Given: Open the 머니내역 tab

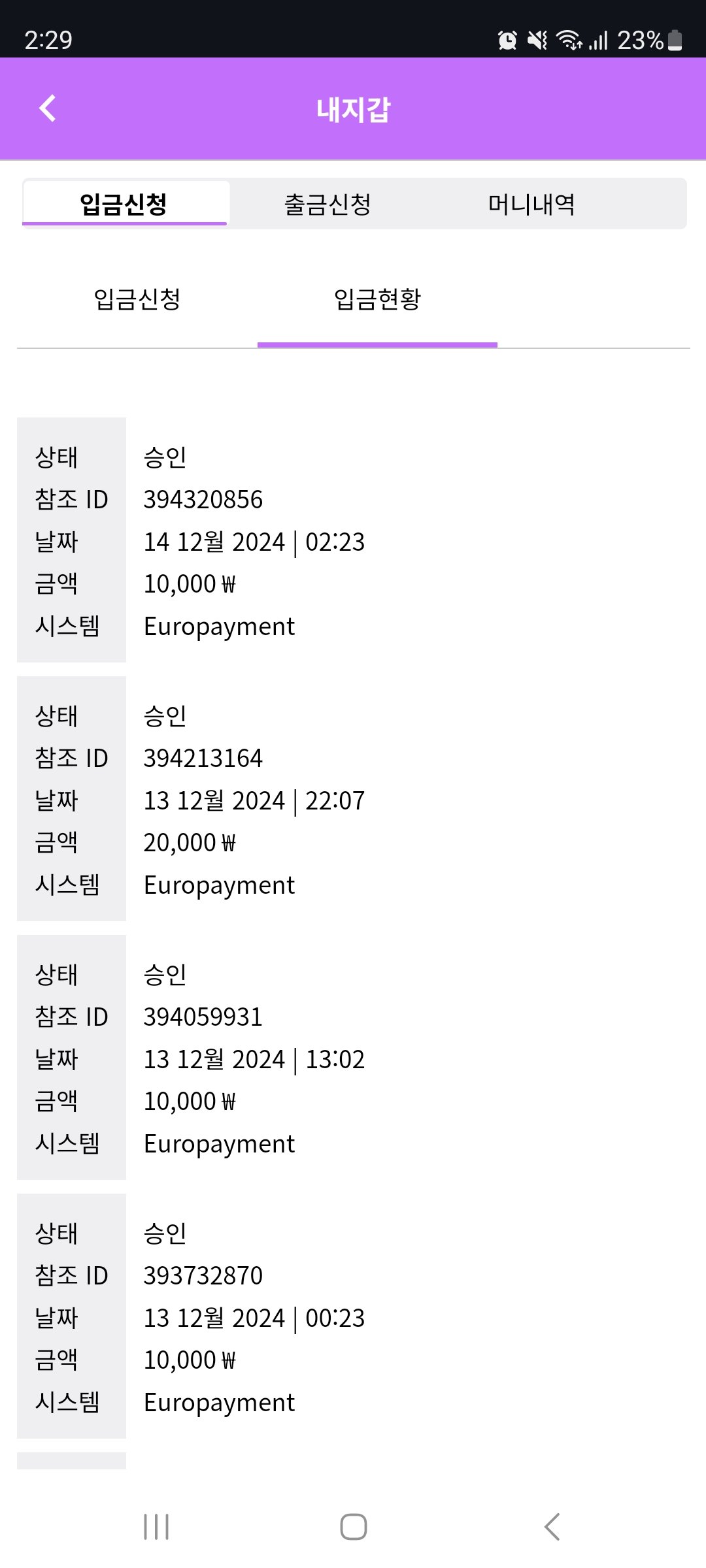Looking at the screenshot, I should pyautogui.click(x=531, y=204).
